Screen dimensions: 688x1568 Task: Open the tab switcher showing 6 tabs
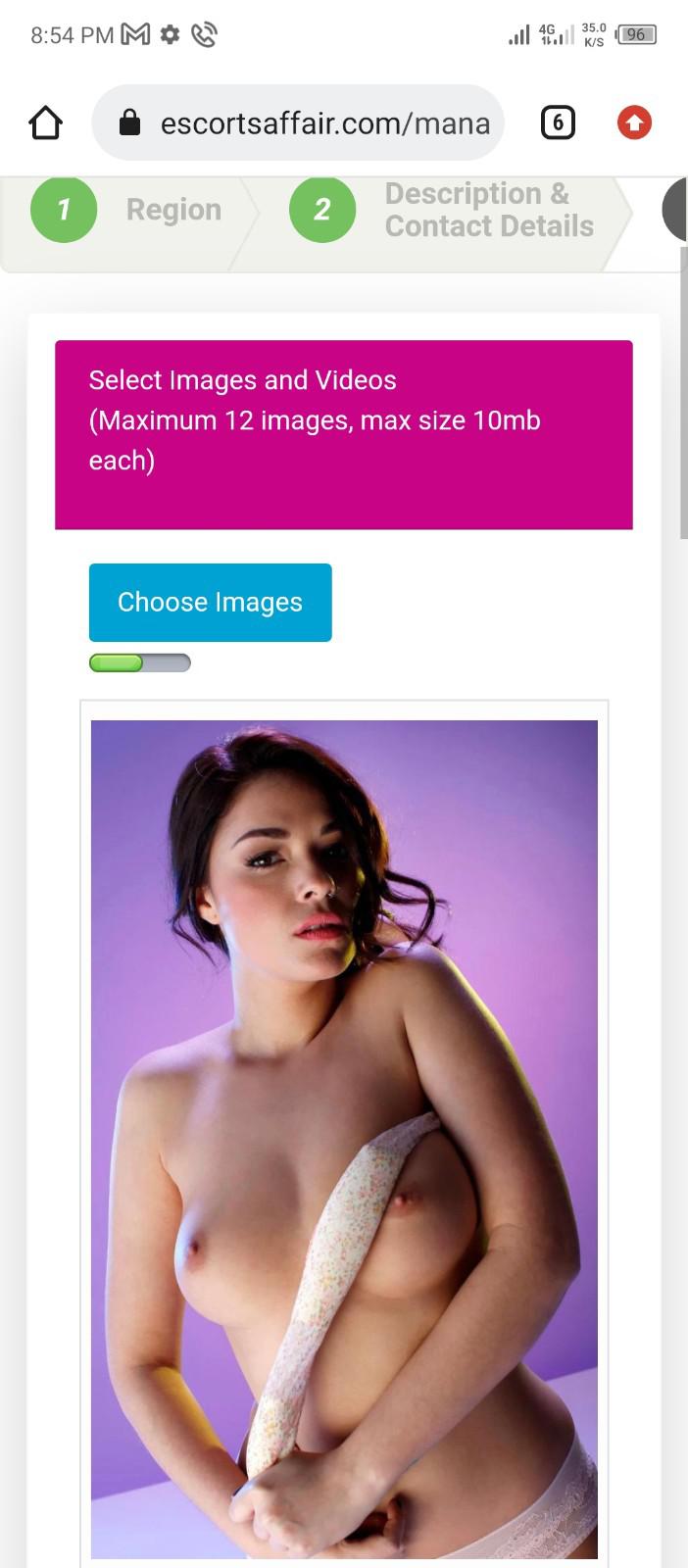pos(558,122)
